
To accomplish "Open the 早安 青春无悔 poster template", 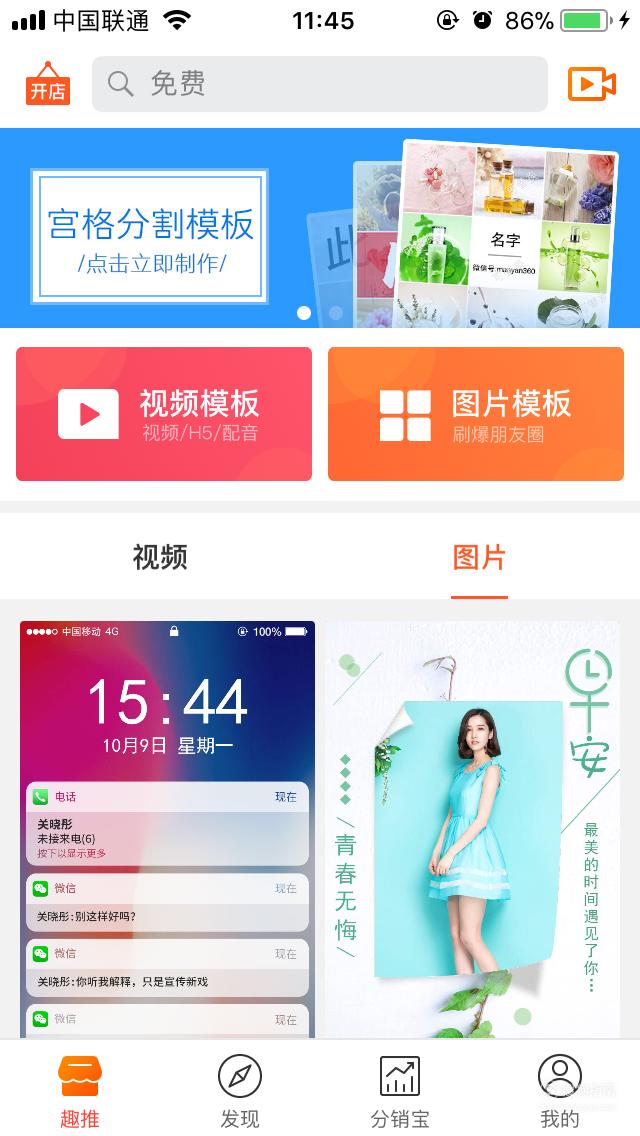I will pyautogui.click(x=472, y=830).
